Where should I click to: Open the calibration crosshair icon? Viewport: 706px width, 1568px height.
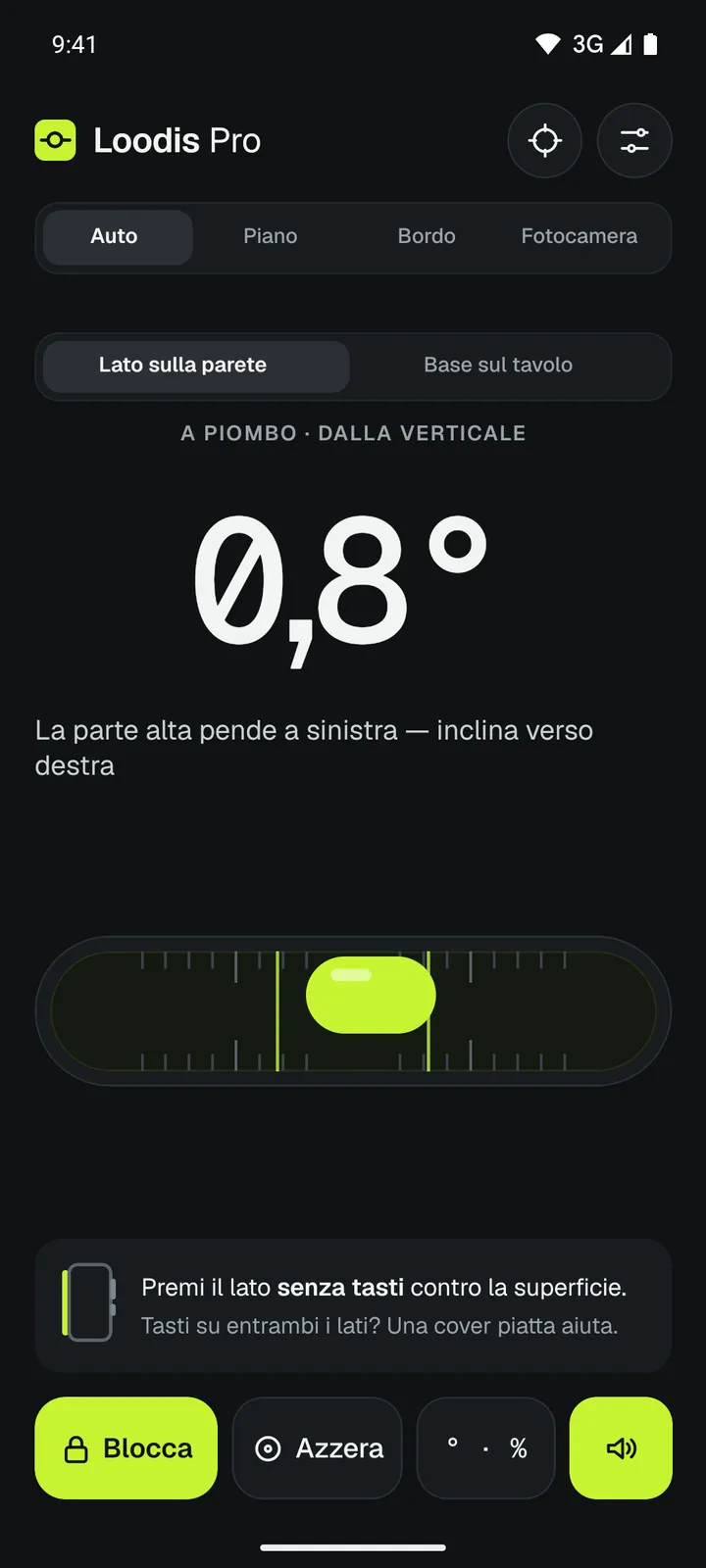[x=545, y=141]
